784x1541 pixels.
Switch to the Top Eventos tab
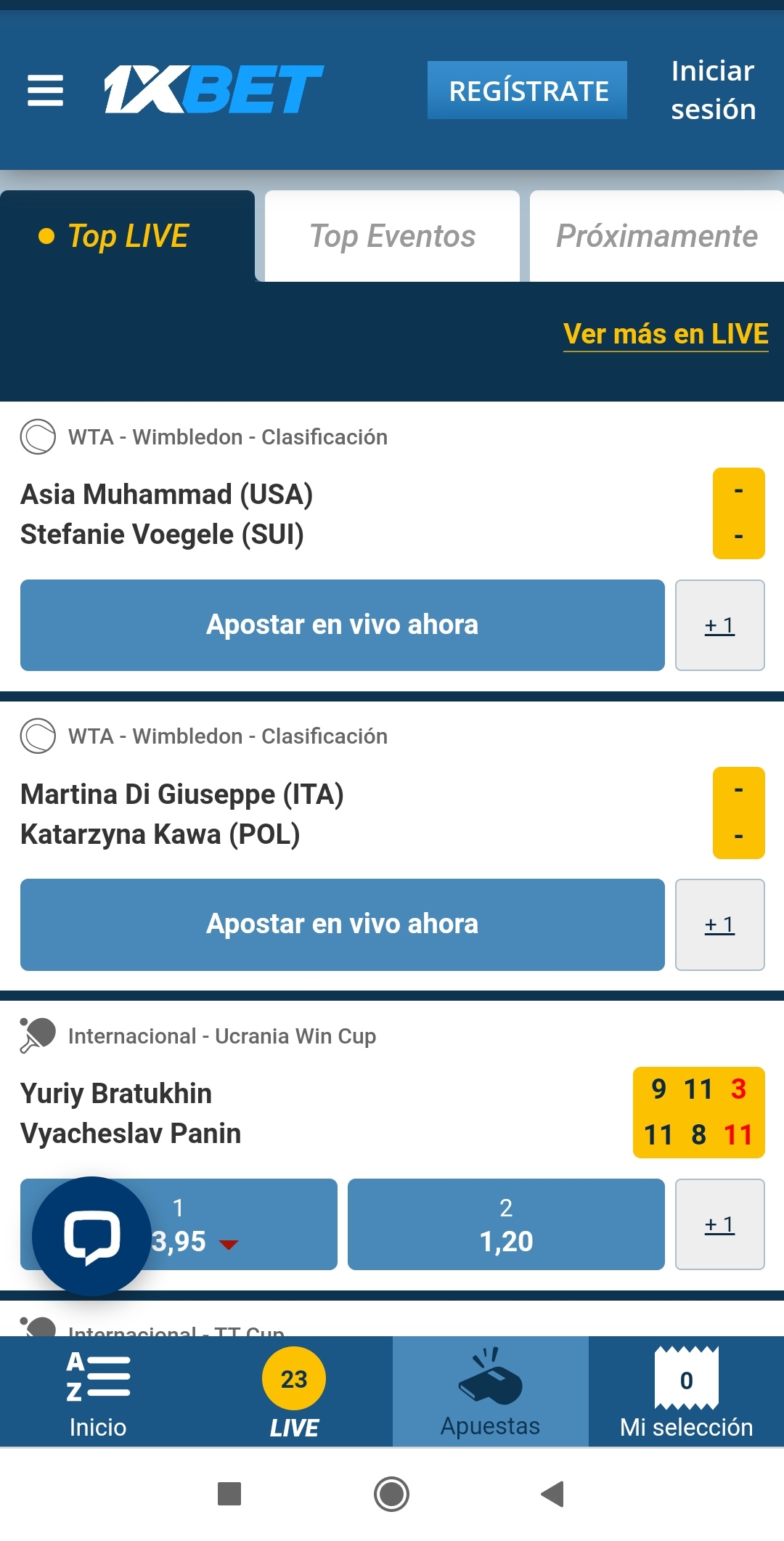(392, 236)
